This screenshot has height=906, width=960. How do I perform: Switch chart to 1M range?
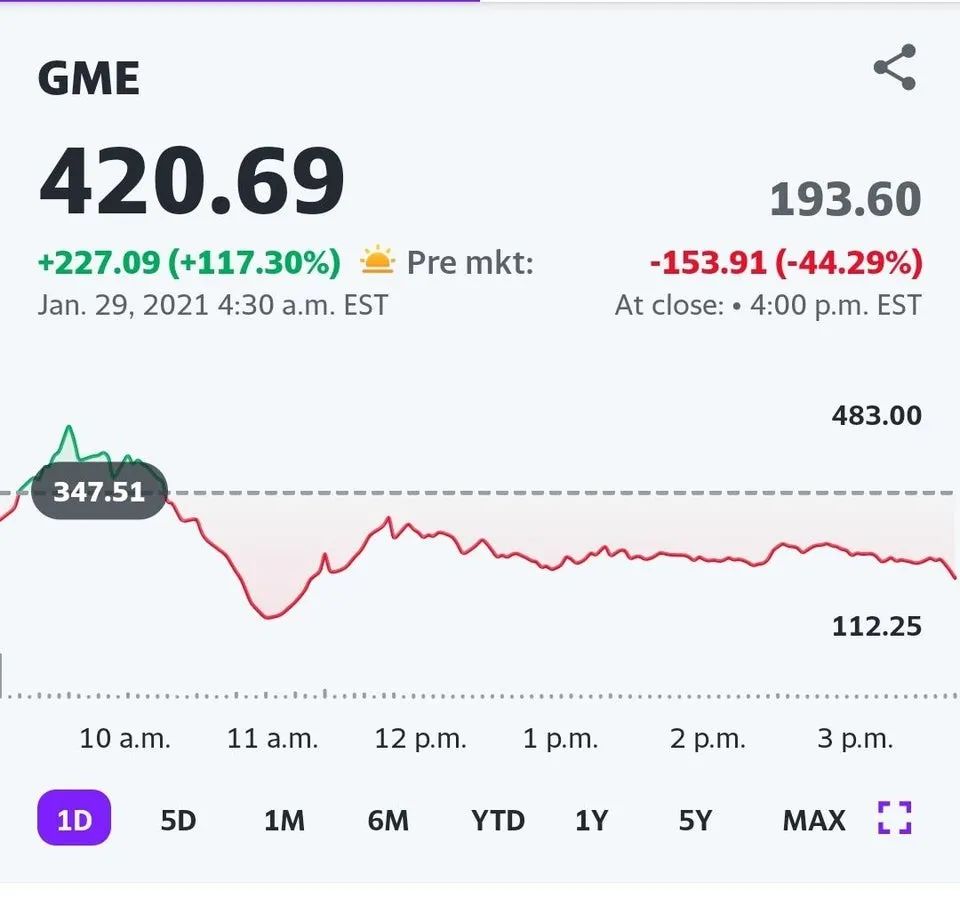click(x=284, y=820)
